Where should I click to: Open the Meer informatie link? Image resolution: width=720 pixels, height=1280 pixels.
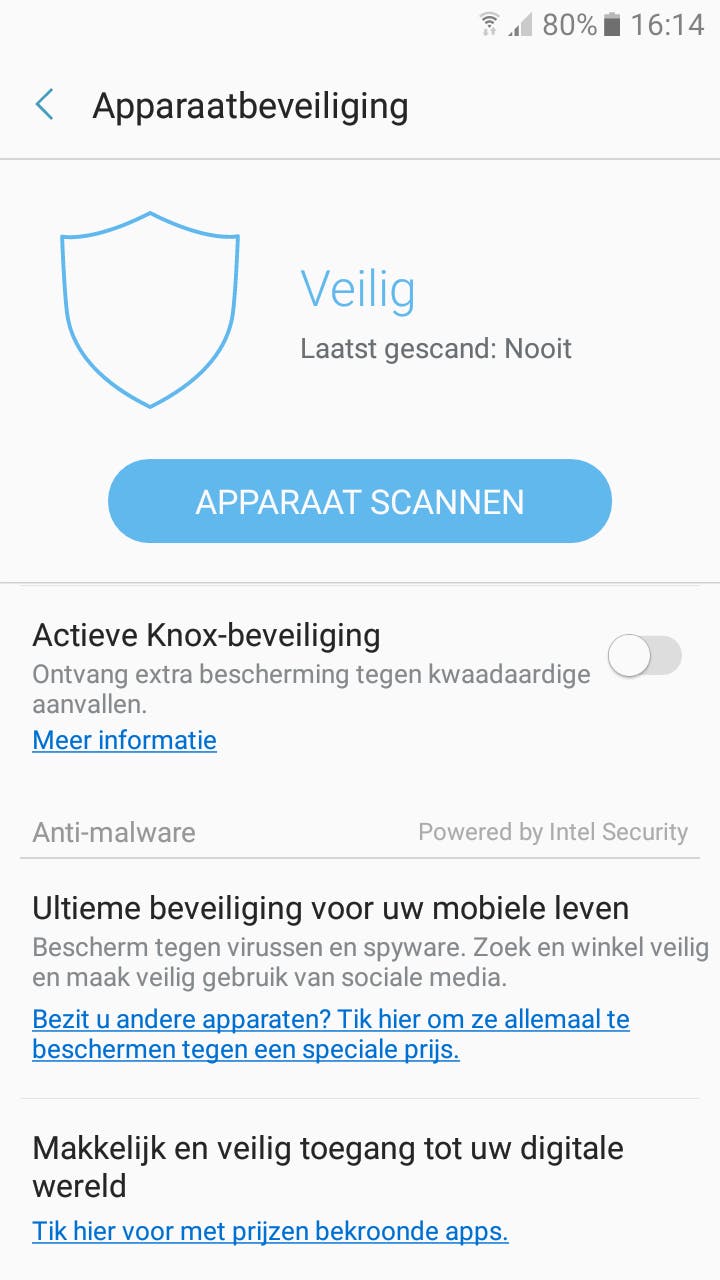[x=125, y=740]
